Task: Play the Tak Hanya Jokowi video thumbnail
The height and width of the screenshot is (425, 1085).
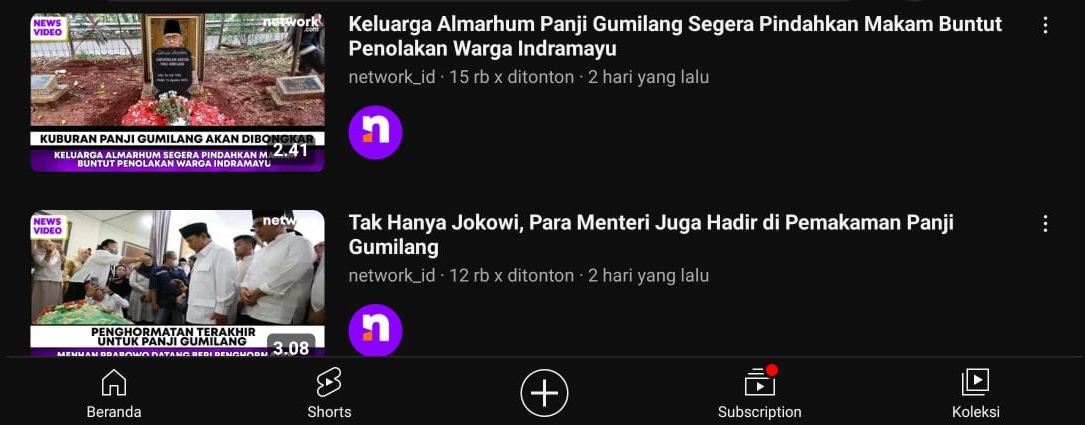Action: [177, 282]
